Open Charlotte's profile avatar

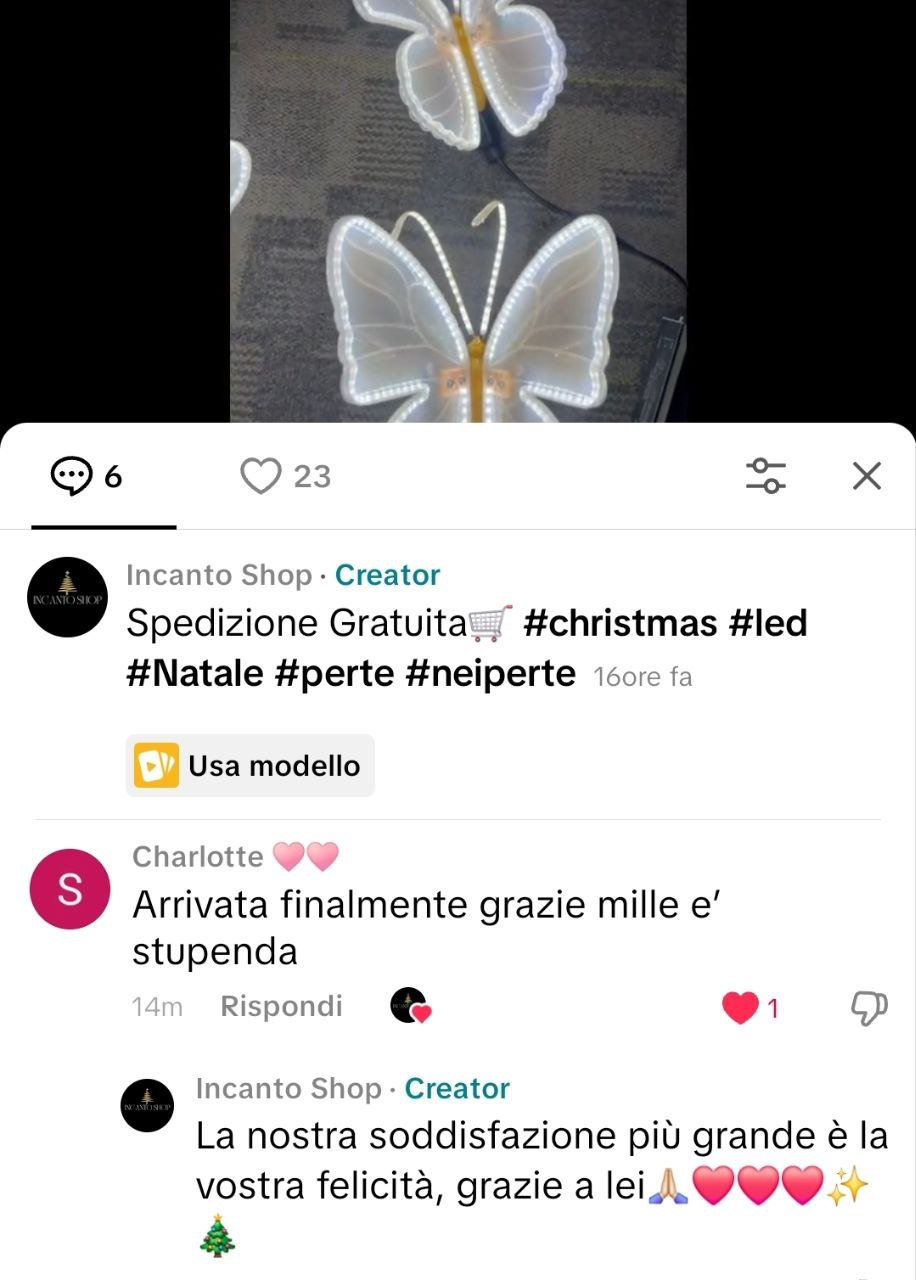(x=70, y=888)
